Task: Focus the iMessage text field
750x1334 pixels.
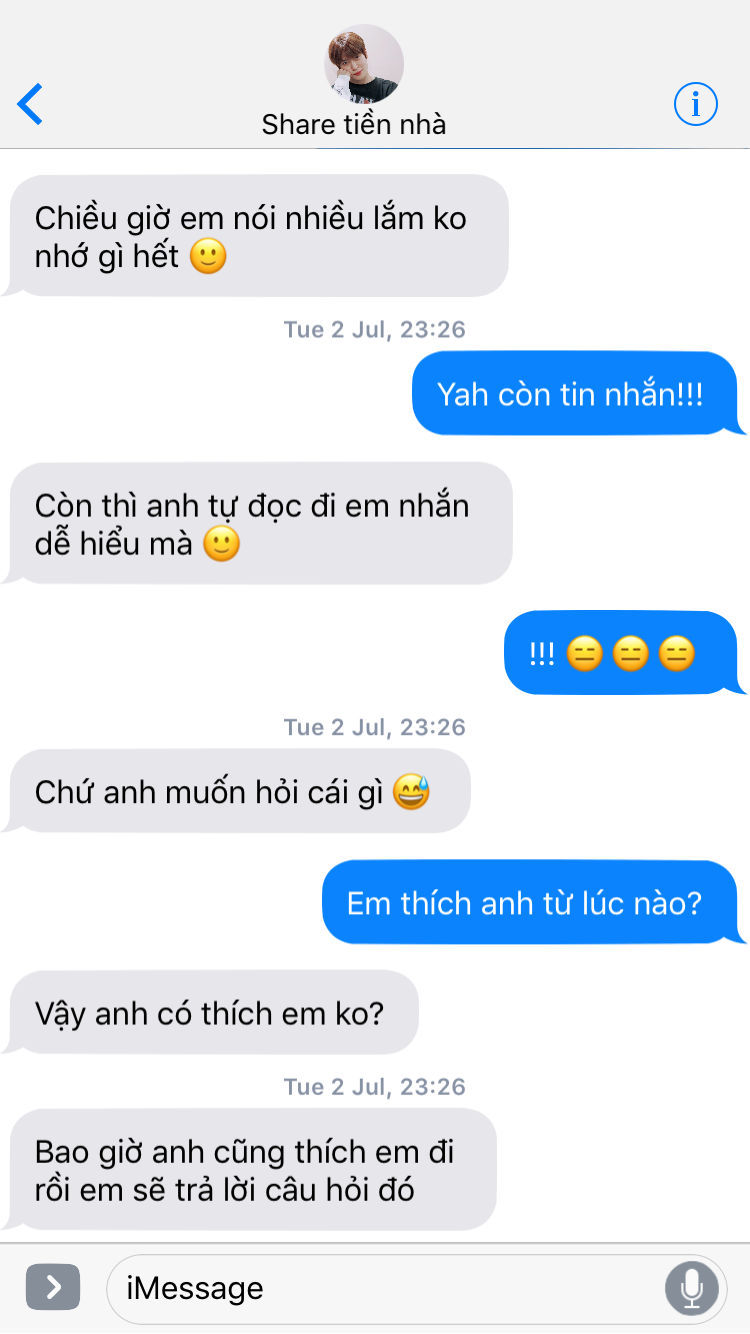Action: click(380, 1288)
